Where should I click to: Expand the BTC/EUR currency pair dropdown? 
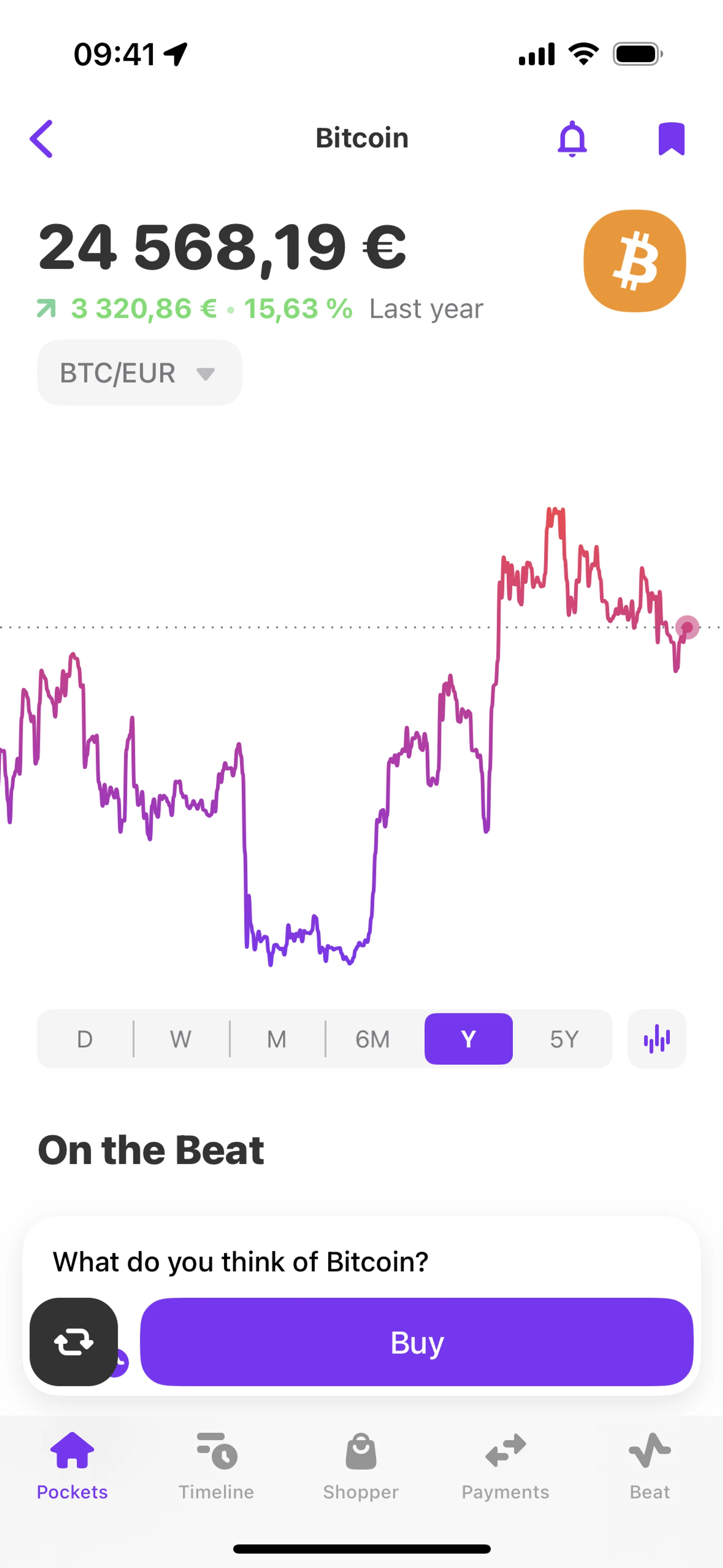tap(139, 373)
